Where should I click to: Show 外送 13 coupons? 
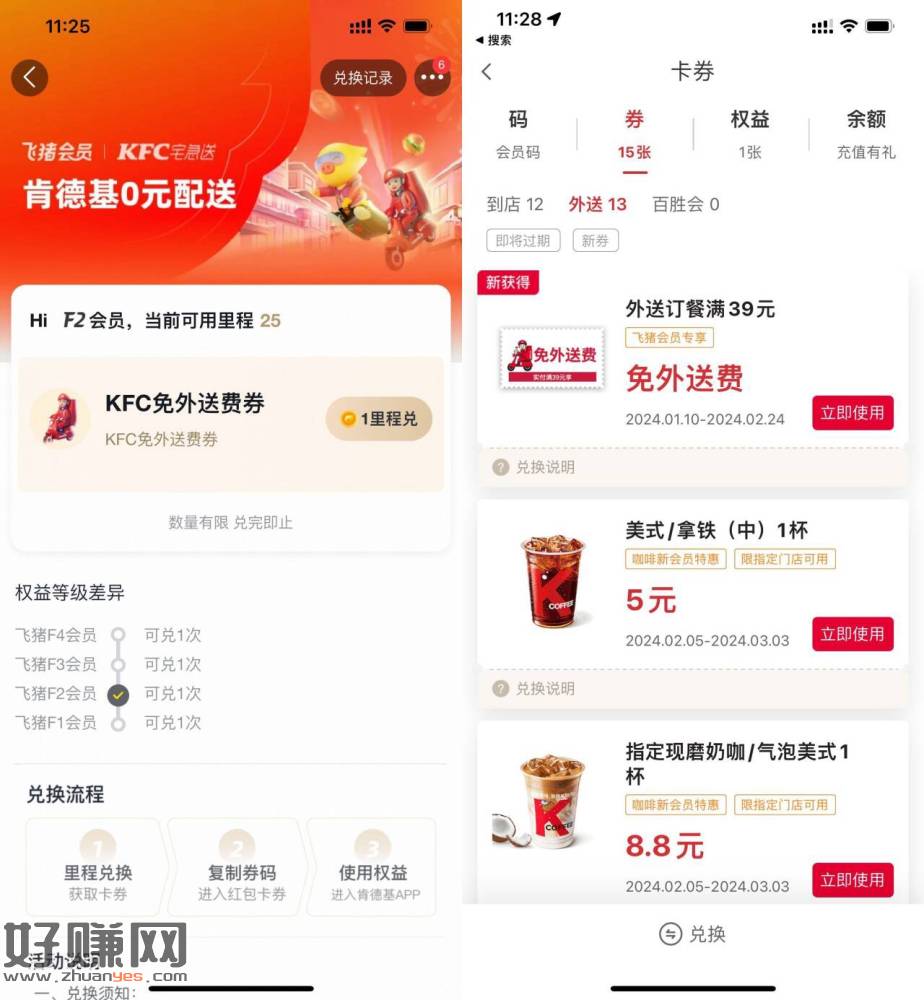point(597,204)
